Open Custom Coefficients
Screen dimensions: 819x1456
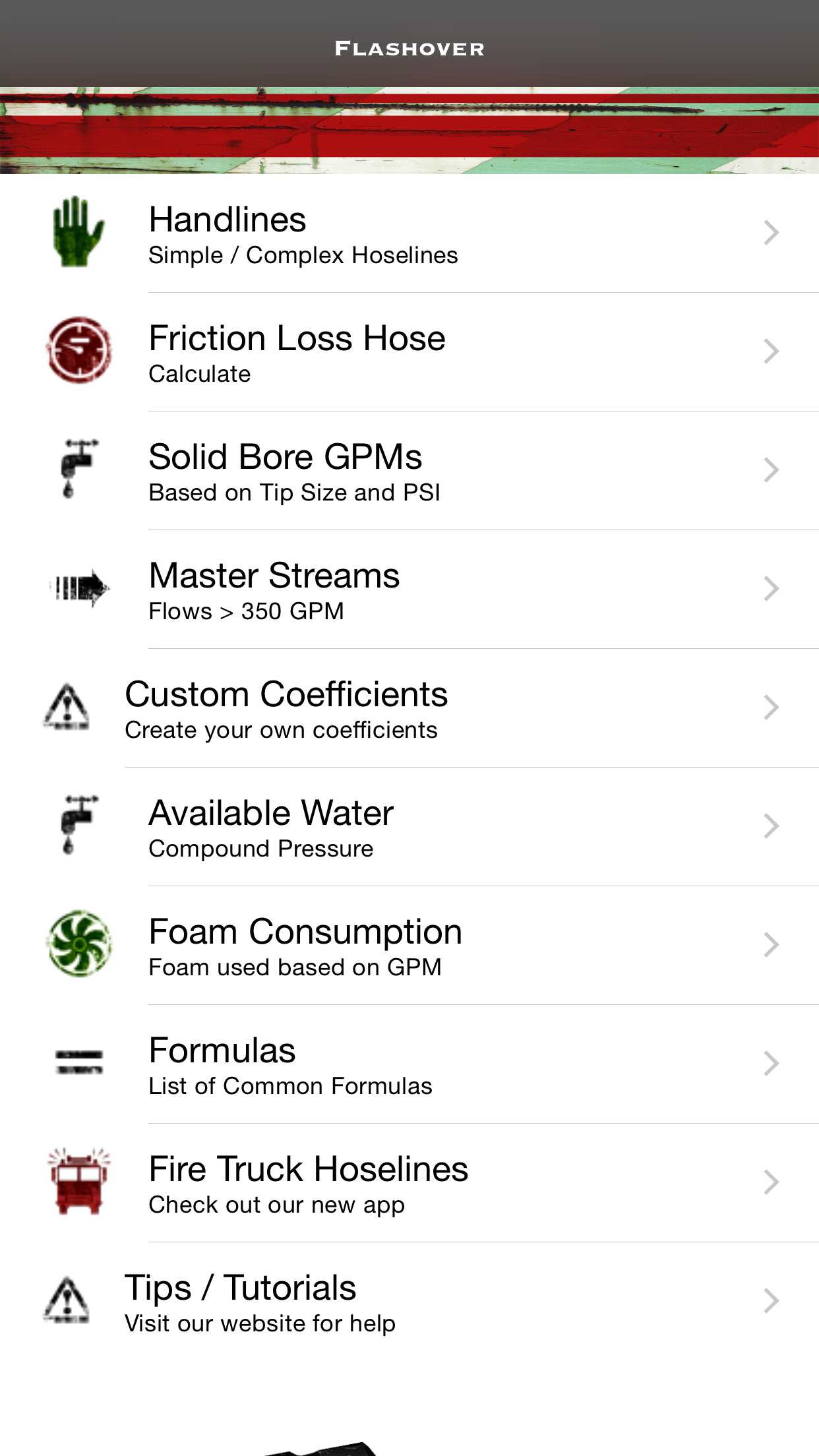[409, 708]
